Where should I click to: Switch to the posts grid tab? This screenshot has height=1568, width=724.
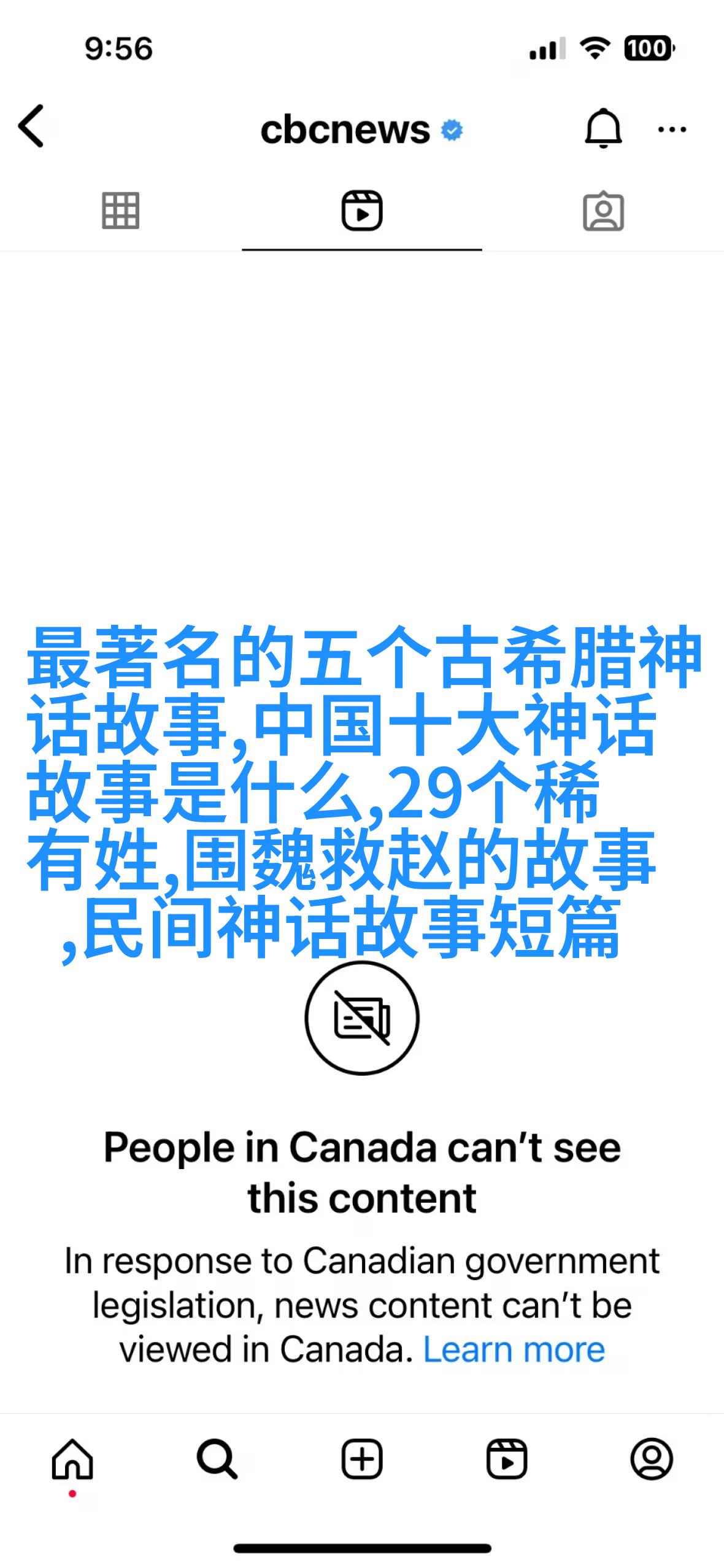(120, 211)
